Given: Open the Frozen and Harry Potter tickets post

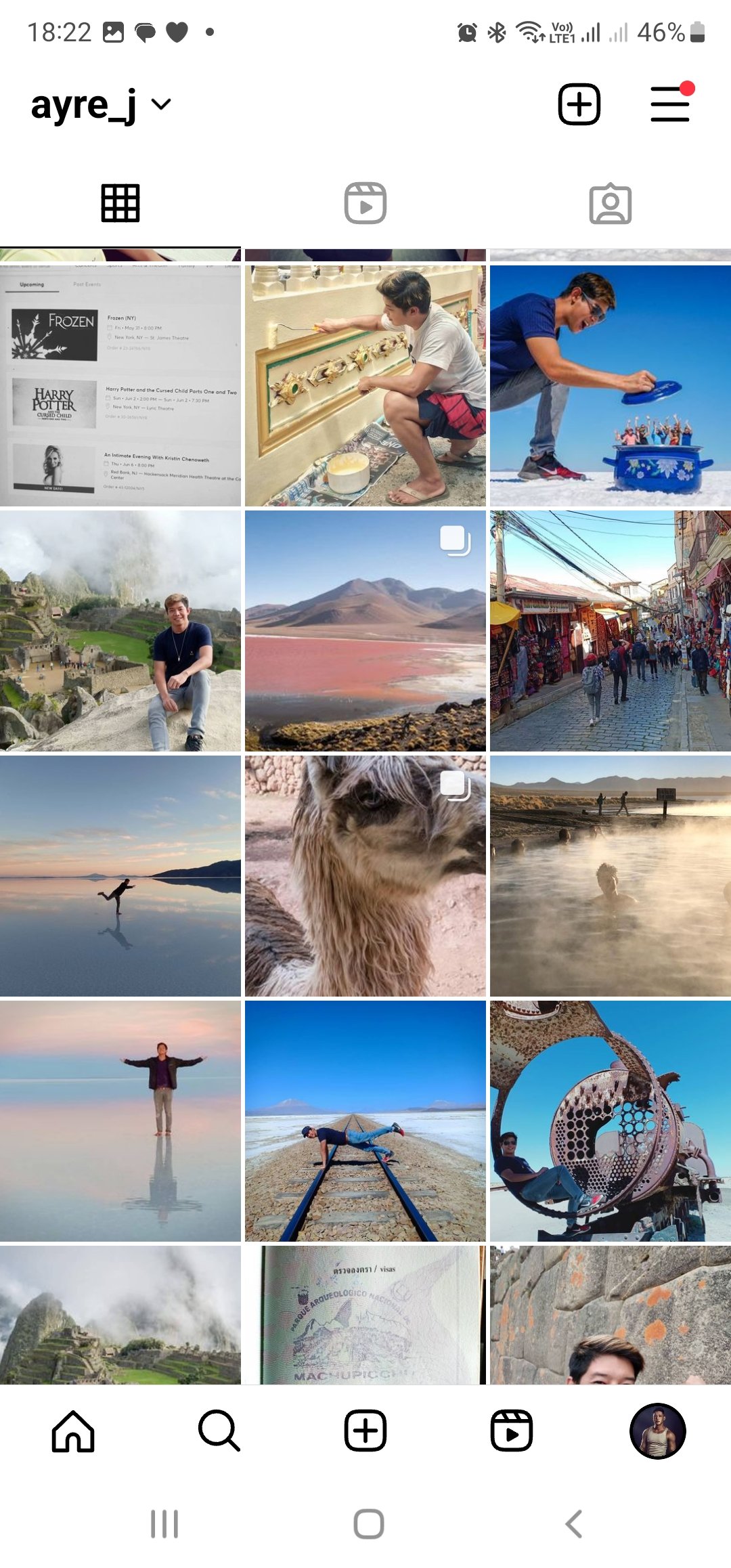Looking at the screenshot, I should [120, 386].
